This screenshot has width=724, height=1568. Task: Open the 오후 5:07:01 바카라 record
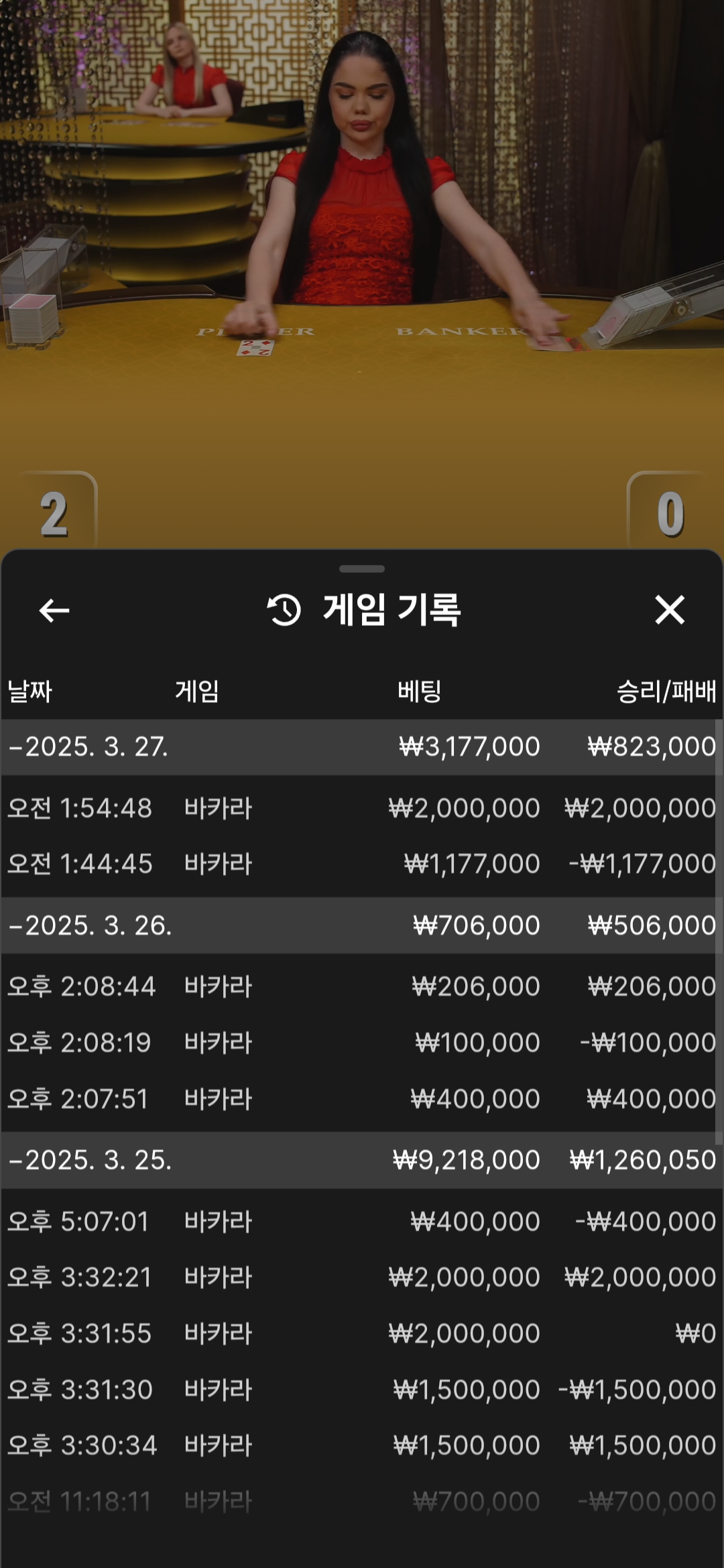(x=362, y=1222)
